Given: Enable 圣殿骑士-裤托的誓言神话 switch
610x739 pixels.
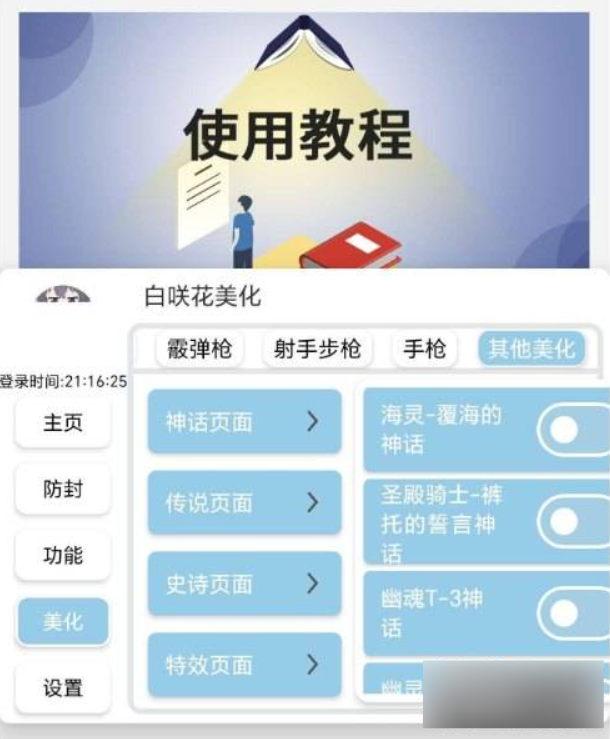Looking at the screenshot, I should coord(572,520).
